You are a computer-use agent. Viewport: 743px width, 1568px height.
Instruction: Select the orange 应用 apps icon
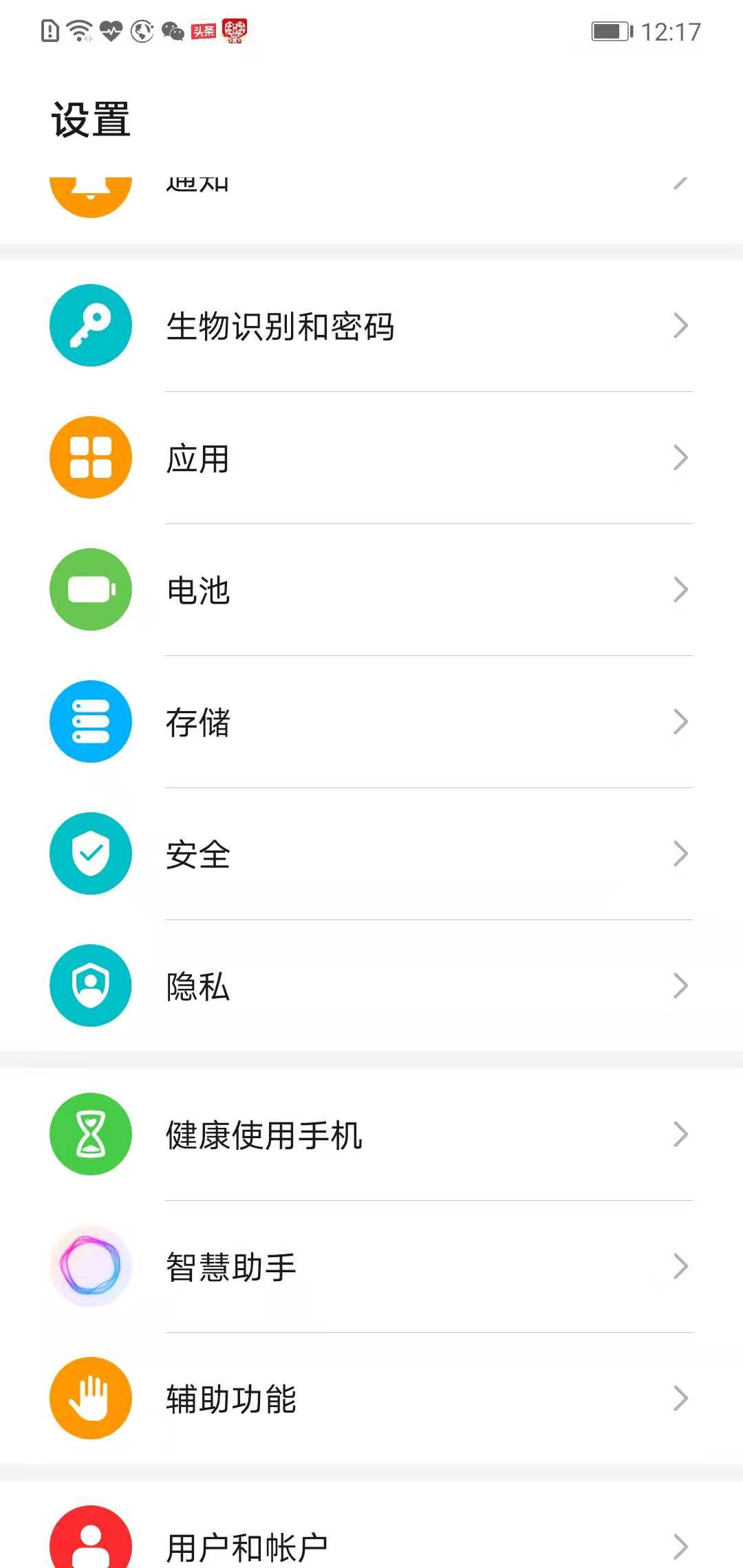pyautogui.click(x=90, y=457)
